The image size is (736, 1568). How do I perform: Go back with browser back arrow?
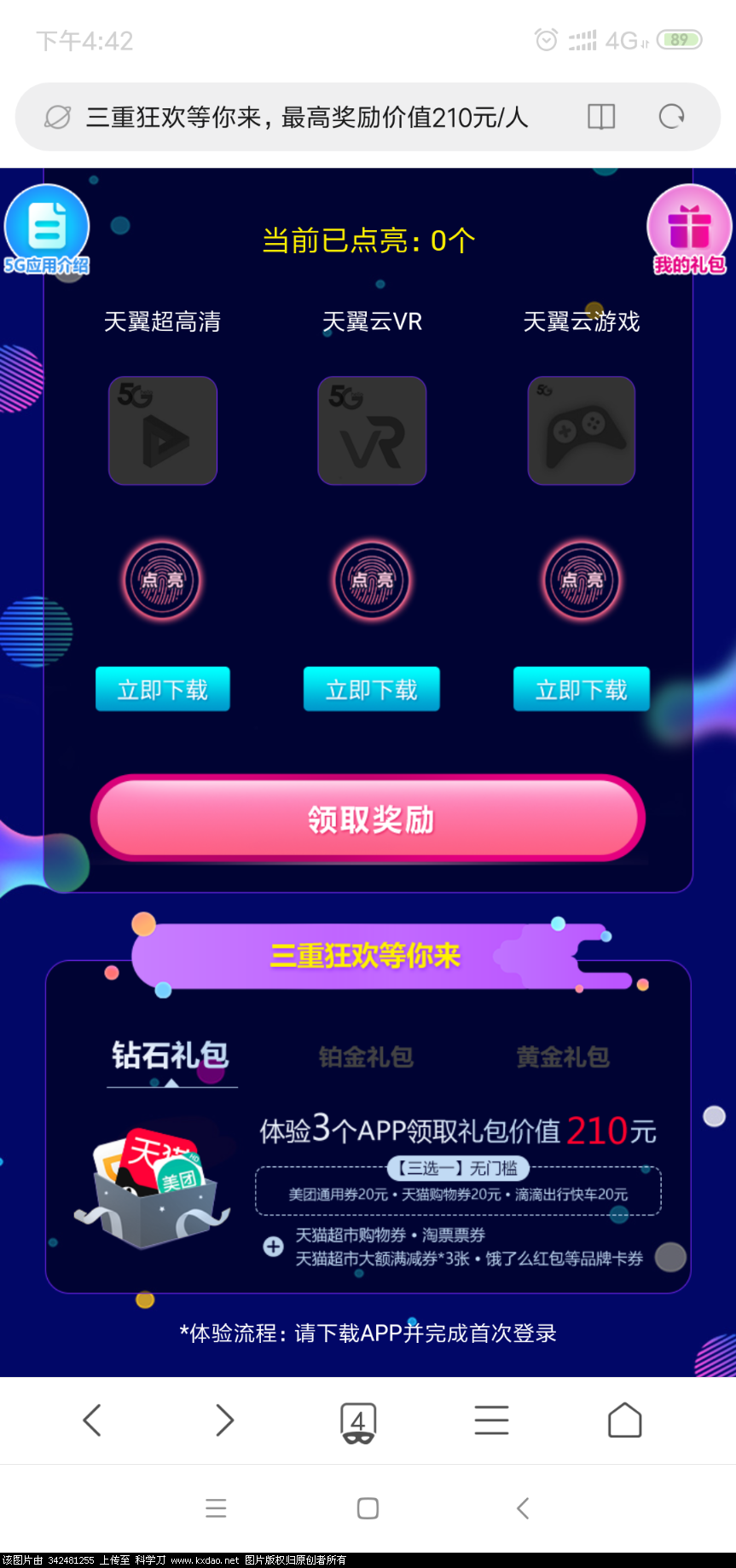[x=92, y=1420]
